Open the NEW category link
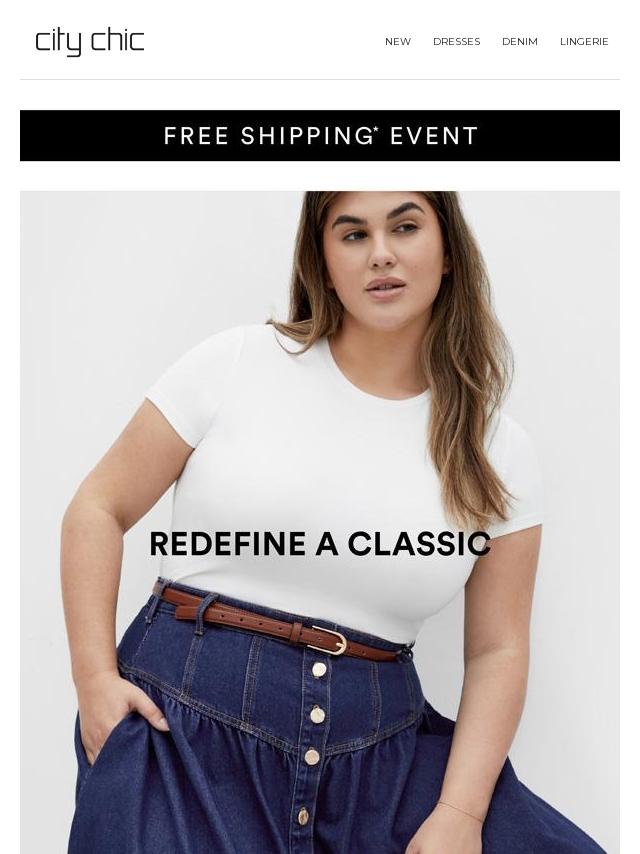This screenshot has height=854, width=640. click(x=397, y=41)
